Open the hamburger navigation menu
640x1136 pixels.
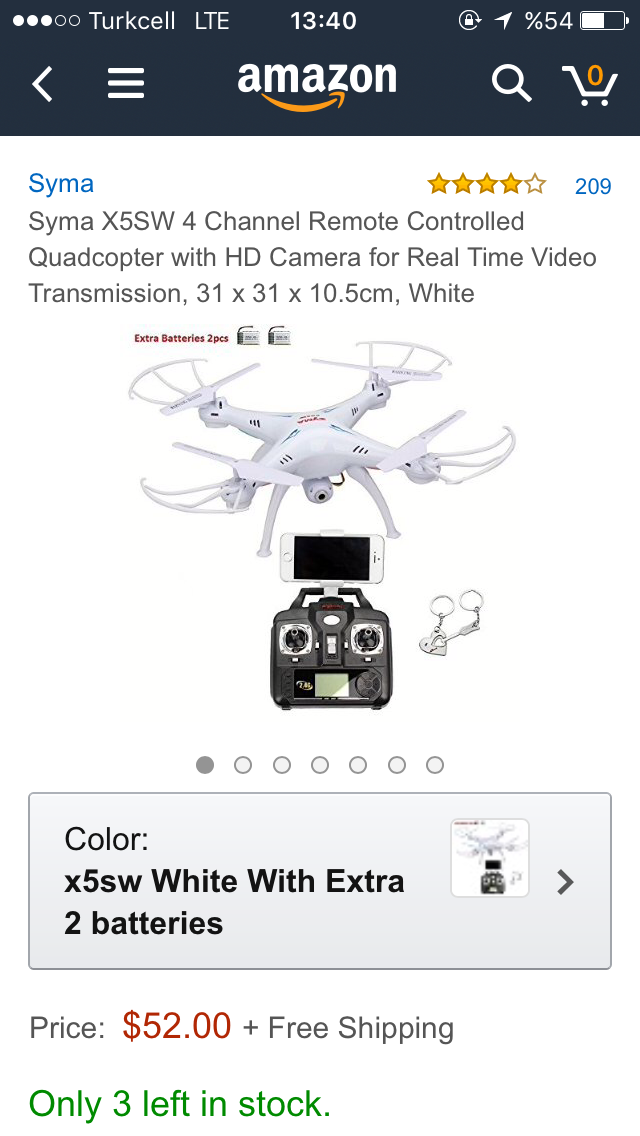[126, 84]
